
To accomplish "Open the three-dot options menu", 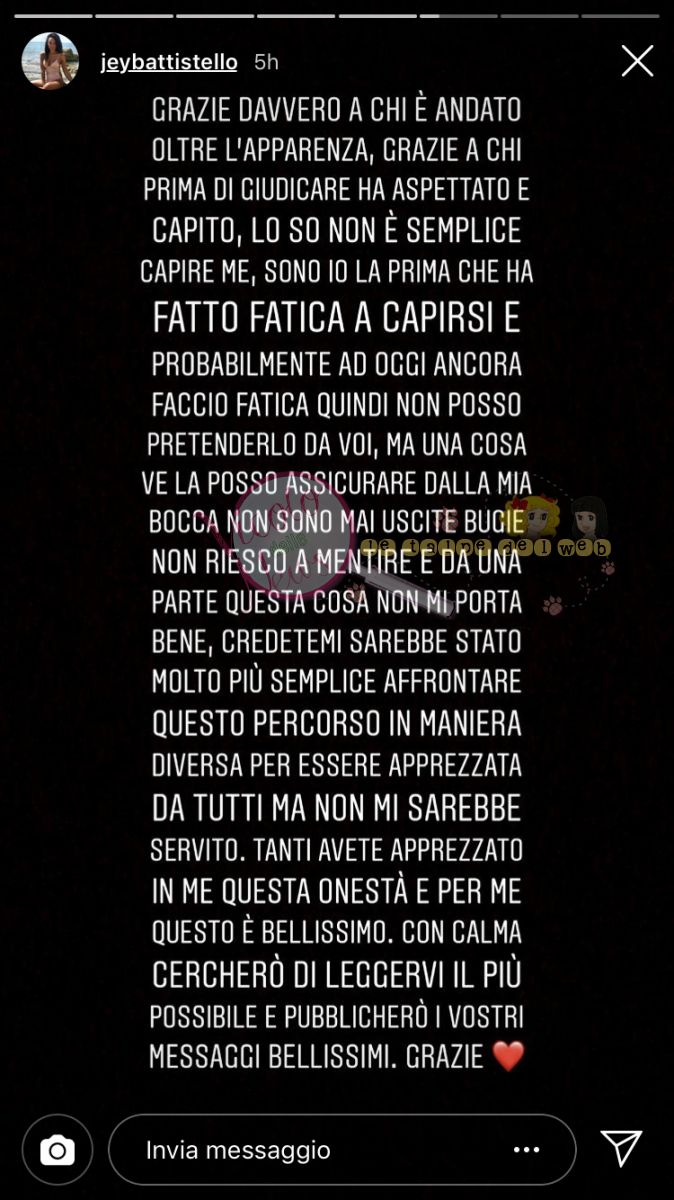I will (x=527, y=1150).
